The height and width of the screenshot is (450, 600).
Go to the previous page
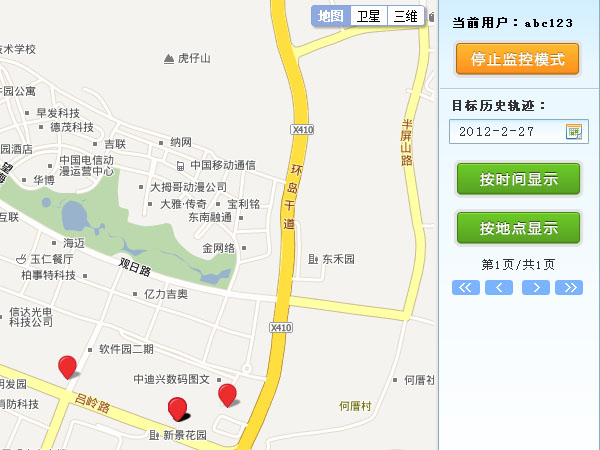[x=499, y=287]
